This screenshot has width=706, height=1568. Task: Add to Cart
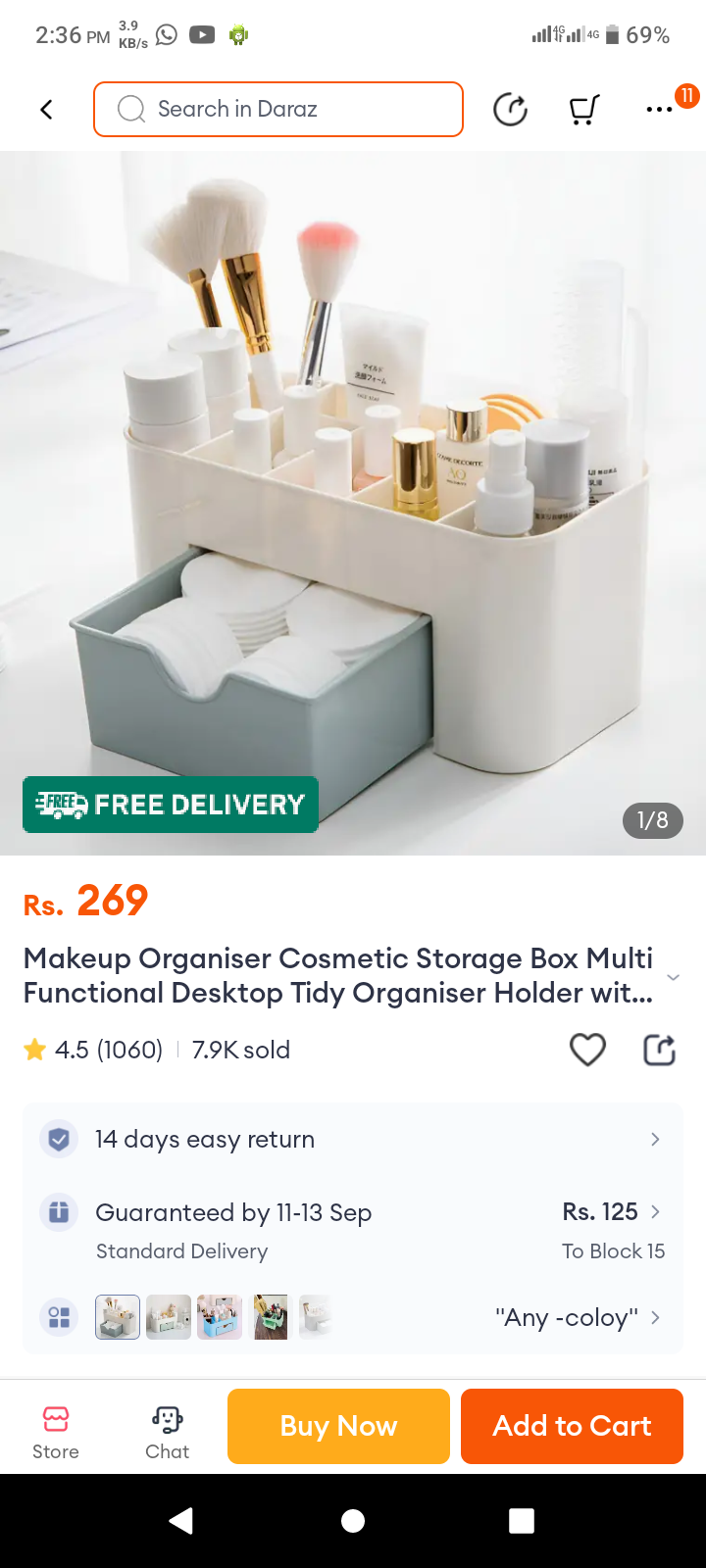(572, 1426)
